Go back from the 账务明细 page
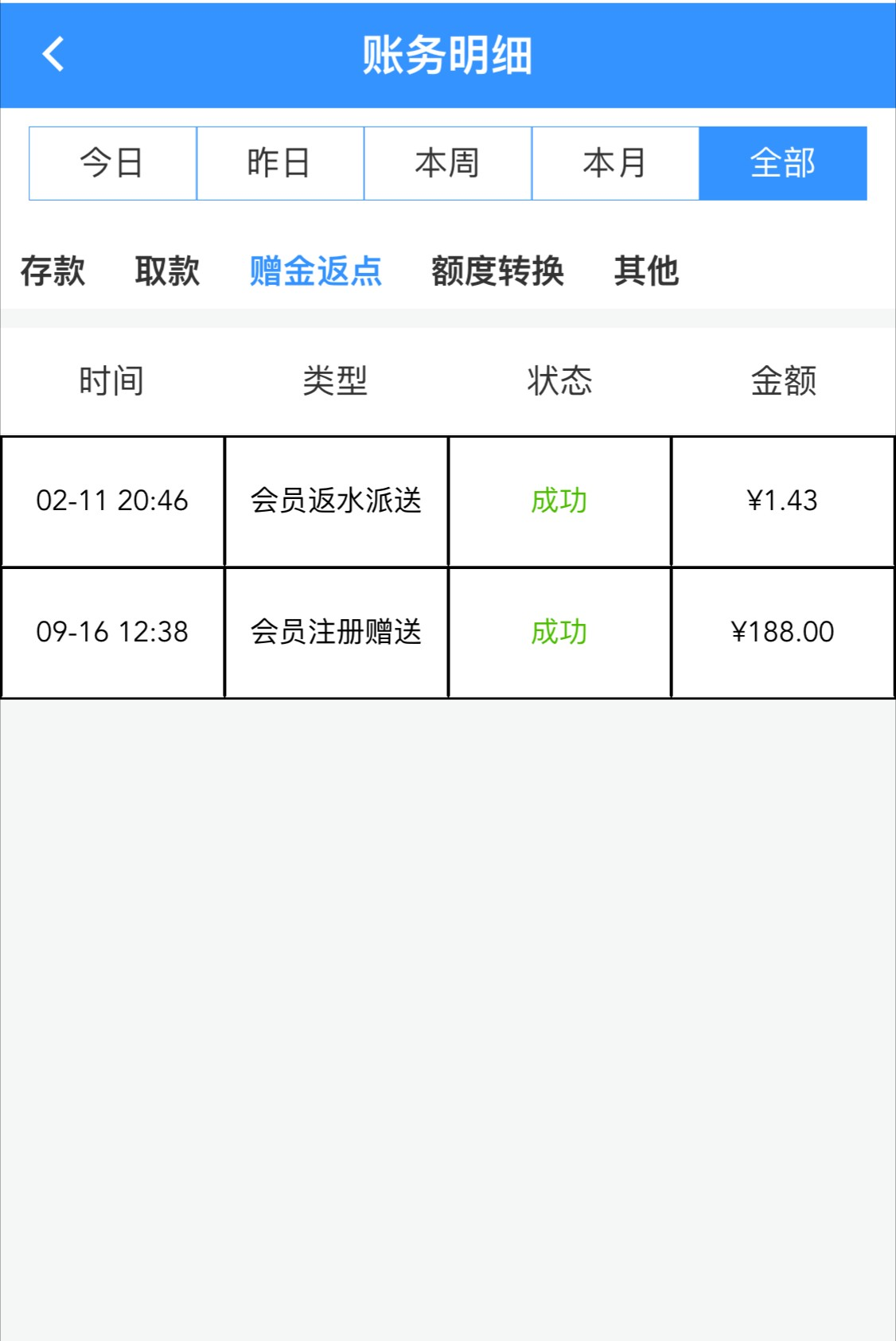 coord(53,55)
